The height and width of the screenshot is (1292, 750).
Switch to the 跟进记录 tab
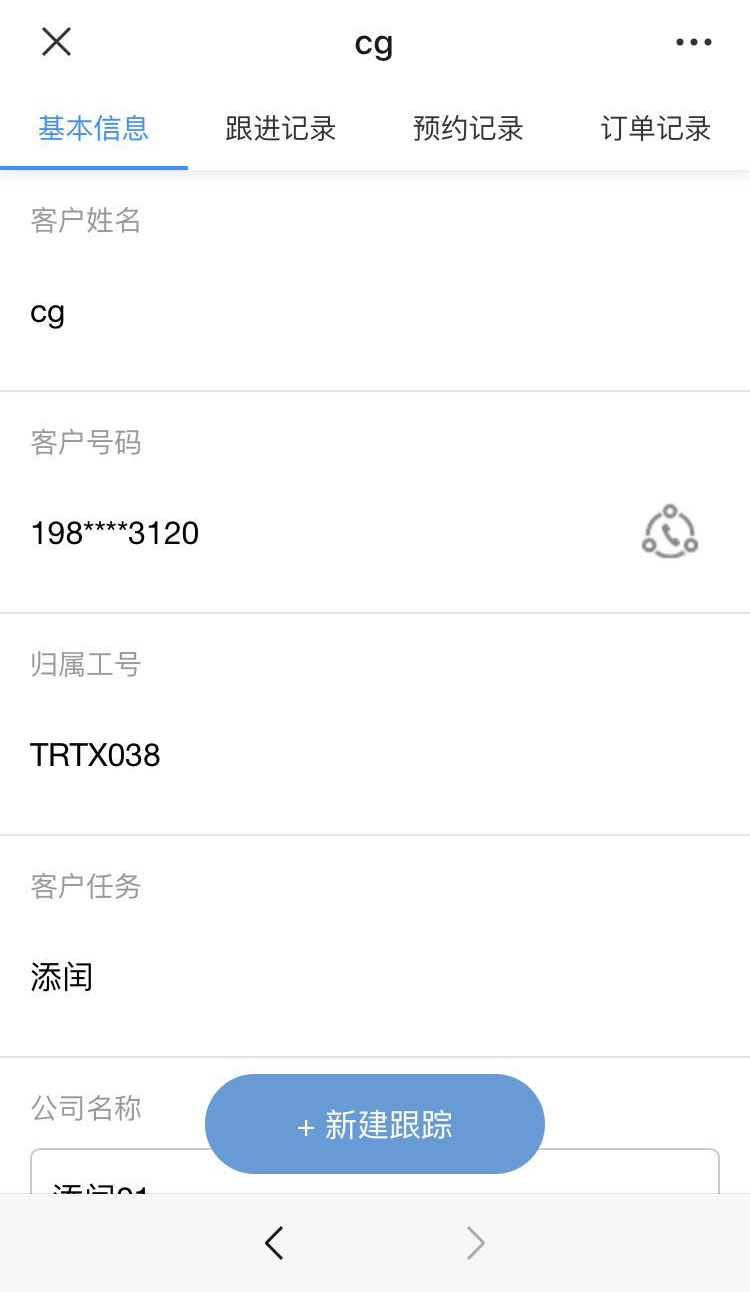[x=280, y=128]
